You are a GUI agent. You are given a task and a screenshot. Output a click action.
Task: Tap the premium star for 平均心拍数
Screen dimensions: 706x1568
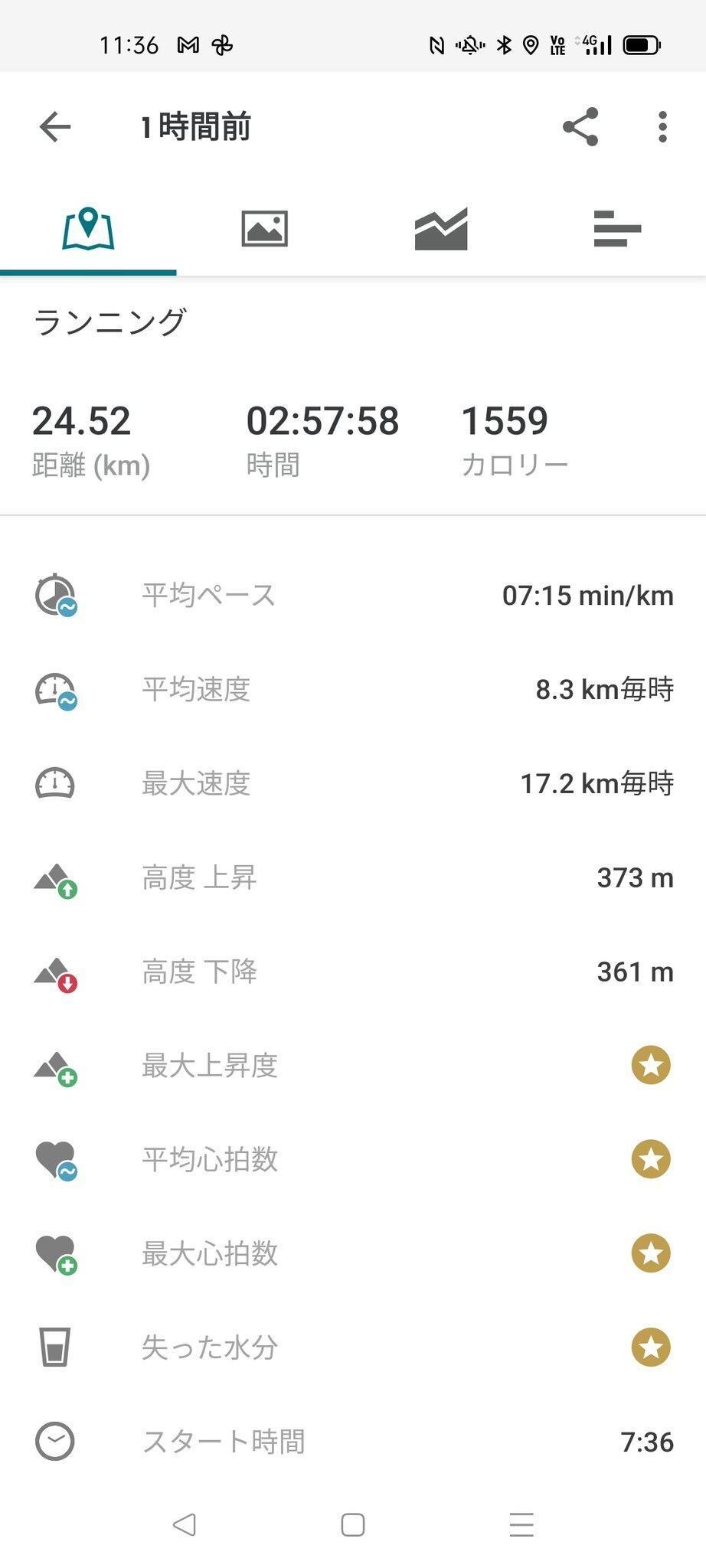pos(651,1159)
